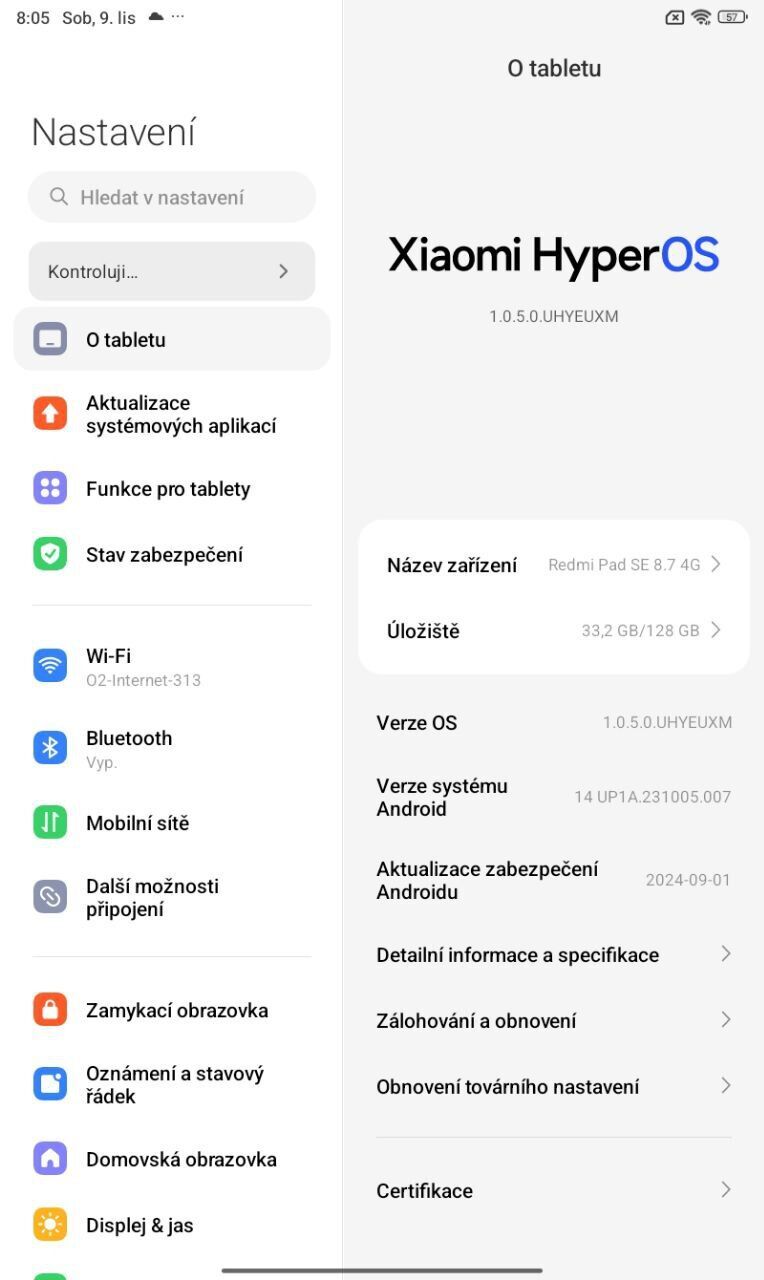Open Další možnosti připojení icon
The height and width of the screenshot is (1280, 764).
pyautogui.click(x=49, y=896)
